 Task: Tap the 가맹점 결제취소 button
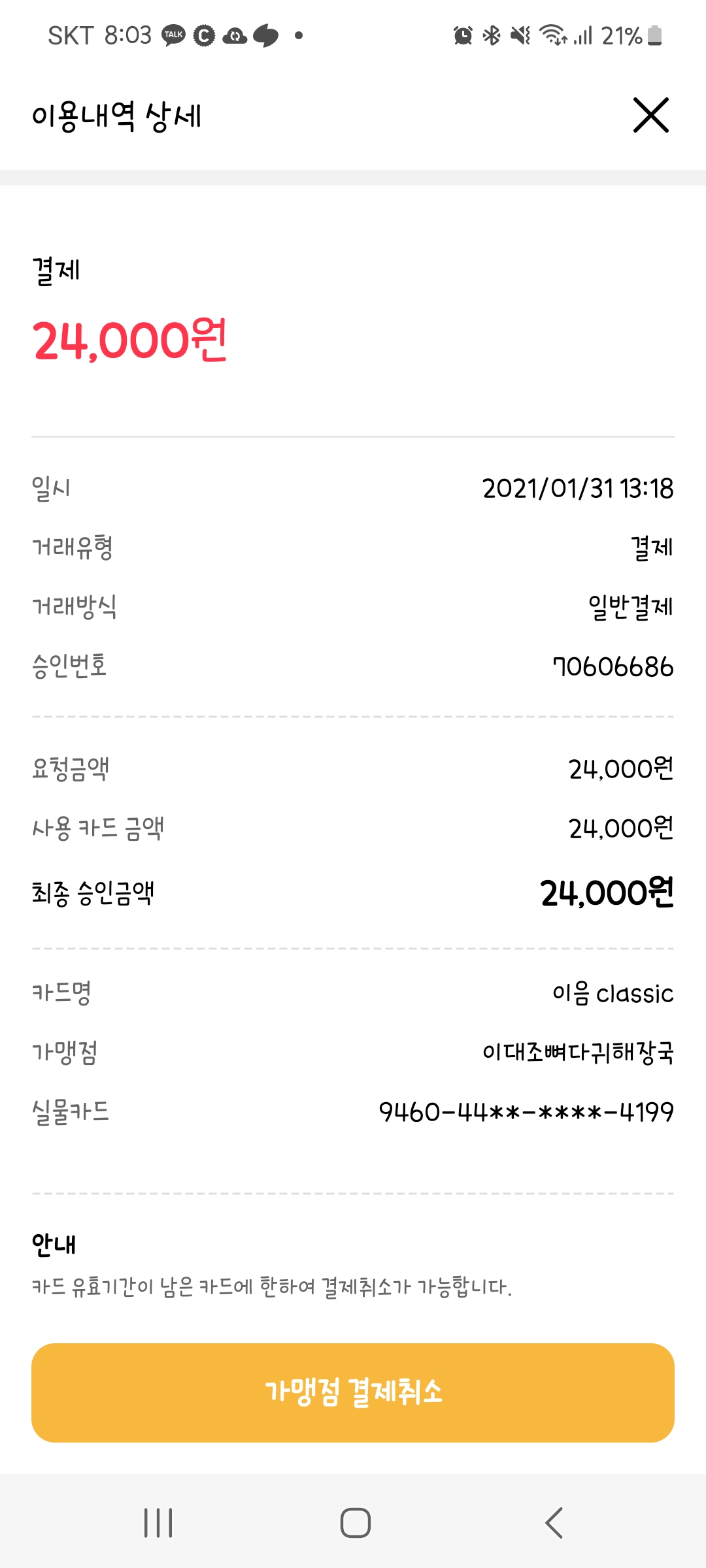tap(353, 1392)
